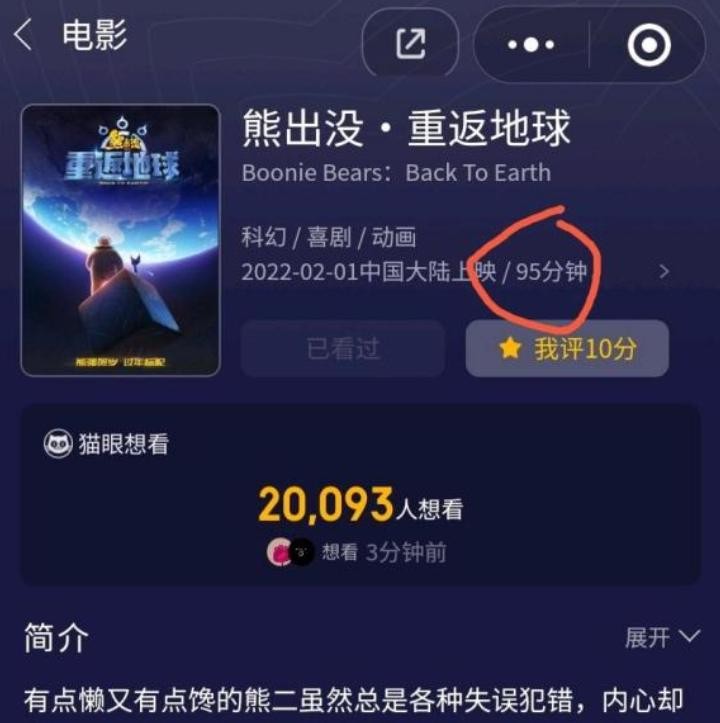Open the three-dot more menu
The width and height of the screenshot is (720, 723).
531,44
